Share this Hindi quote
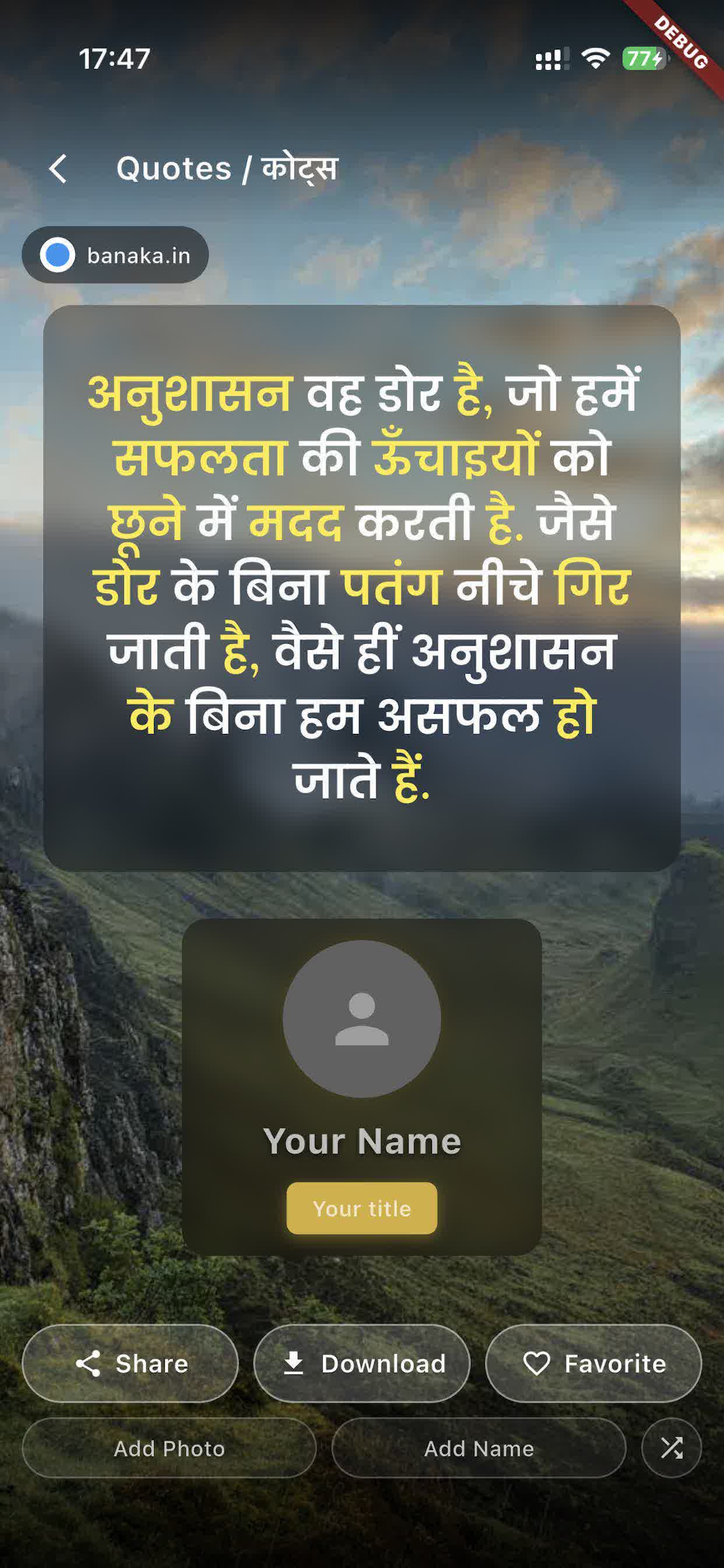 point(130,1363)
